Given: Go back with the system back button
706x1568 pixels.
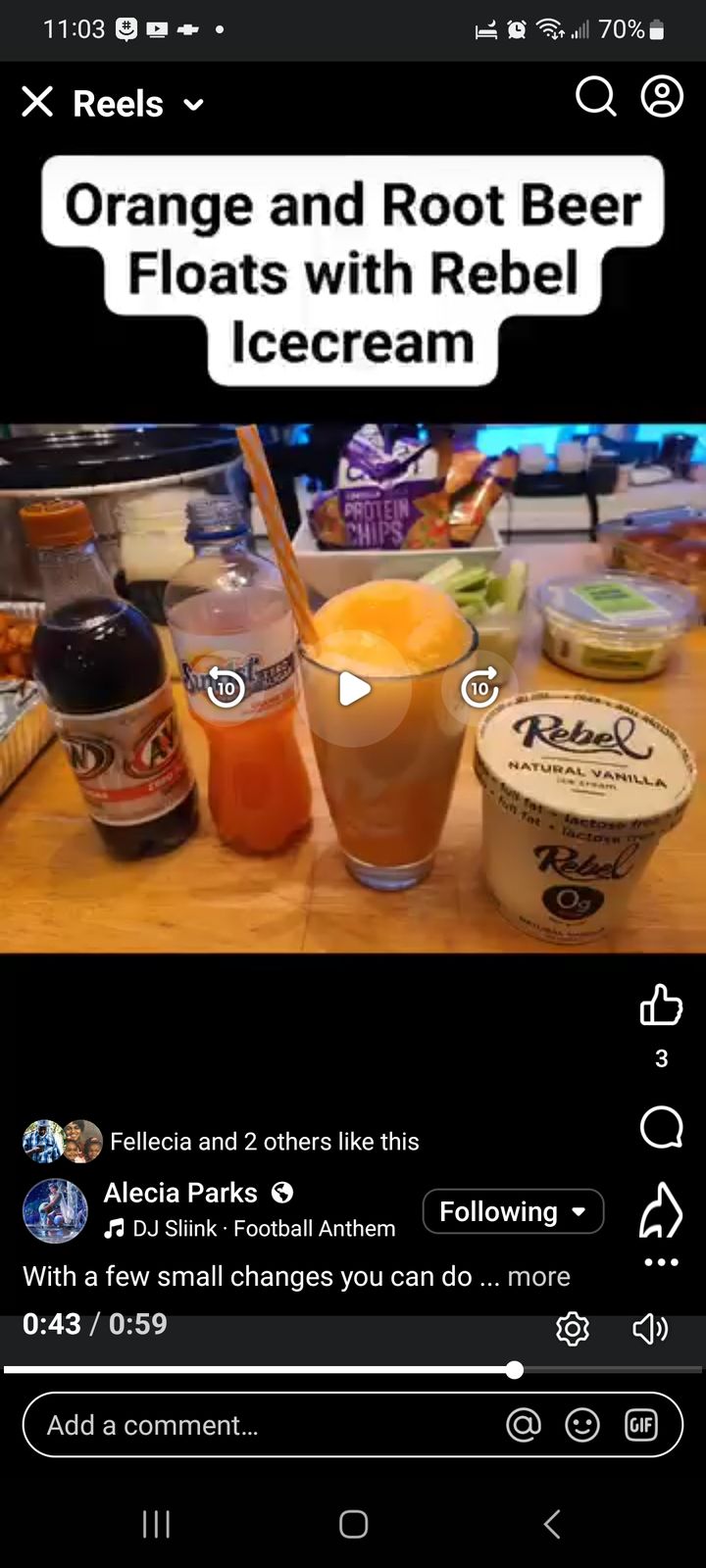Looking at the screenshot, I should pyautogui.click(x=552, y=1524).
